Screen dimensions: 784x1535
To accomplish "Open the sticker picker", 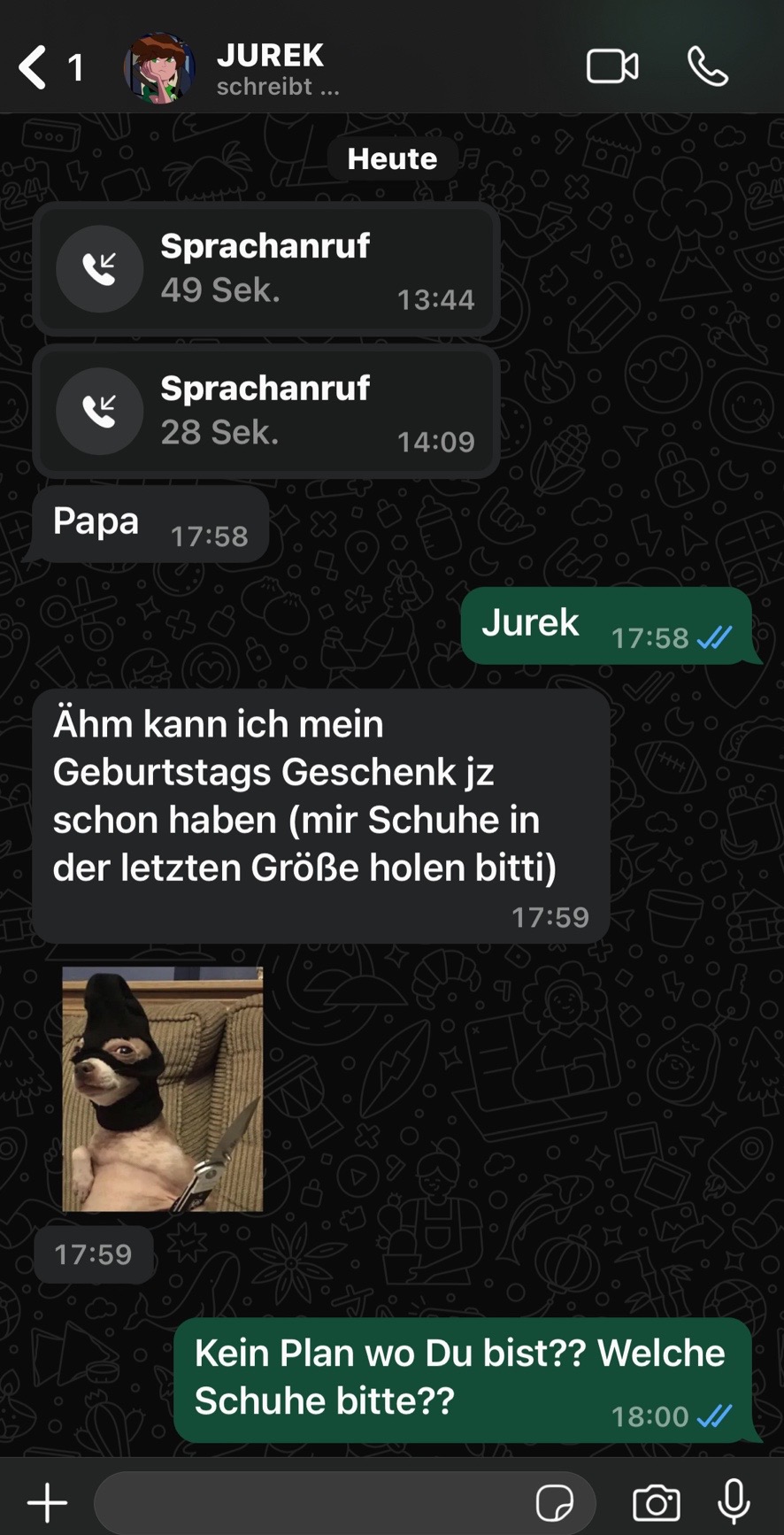I will [555, 1502].
